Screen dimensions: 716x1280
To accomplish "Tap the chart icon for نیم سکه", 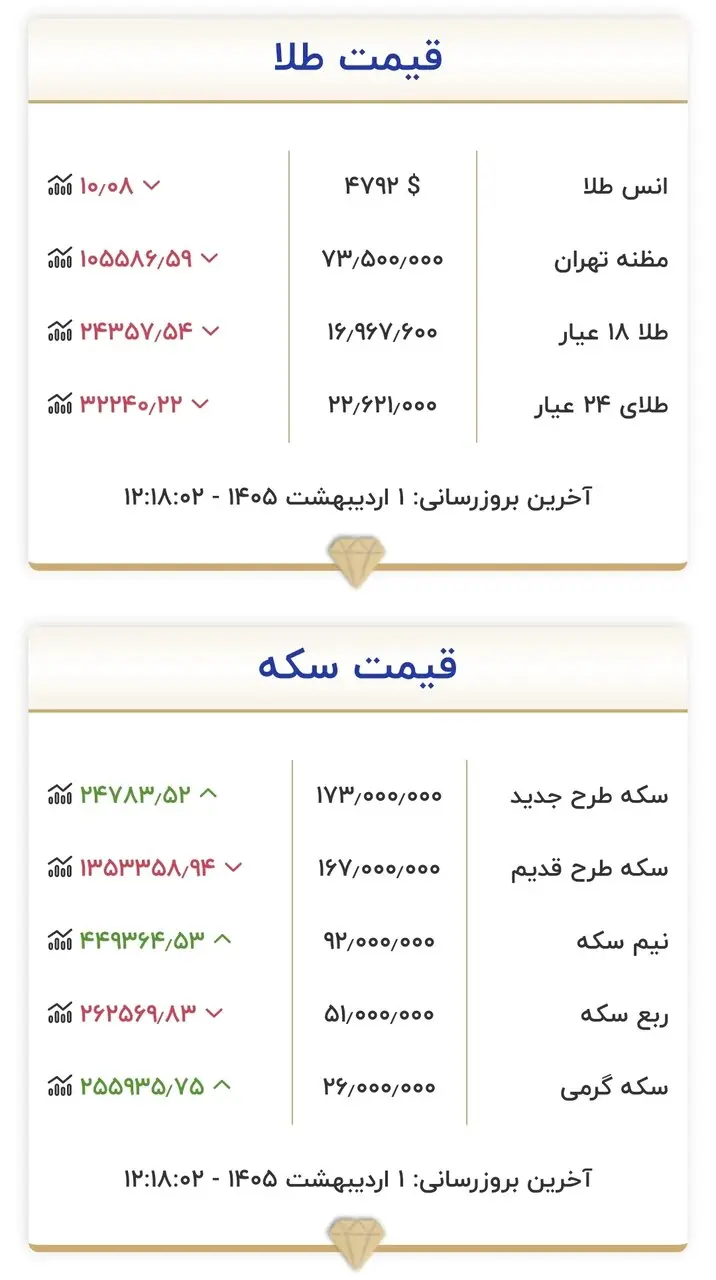I will [x=59, y=940].
